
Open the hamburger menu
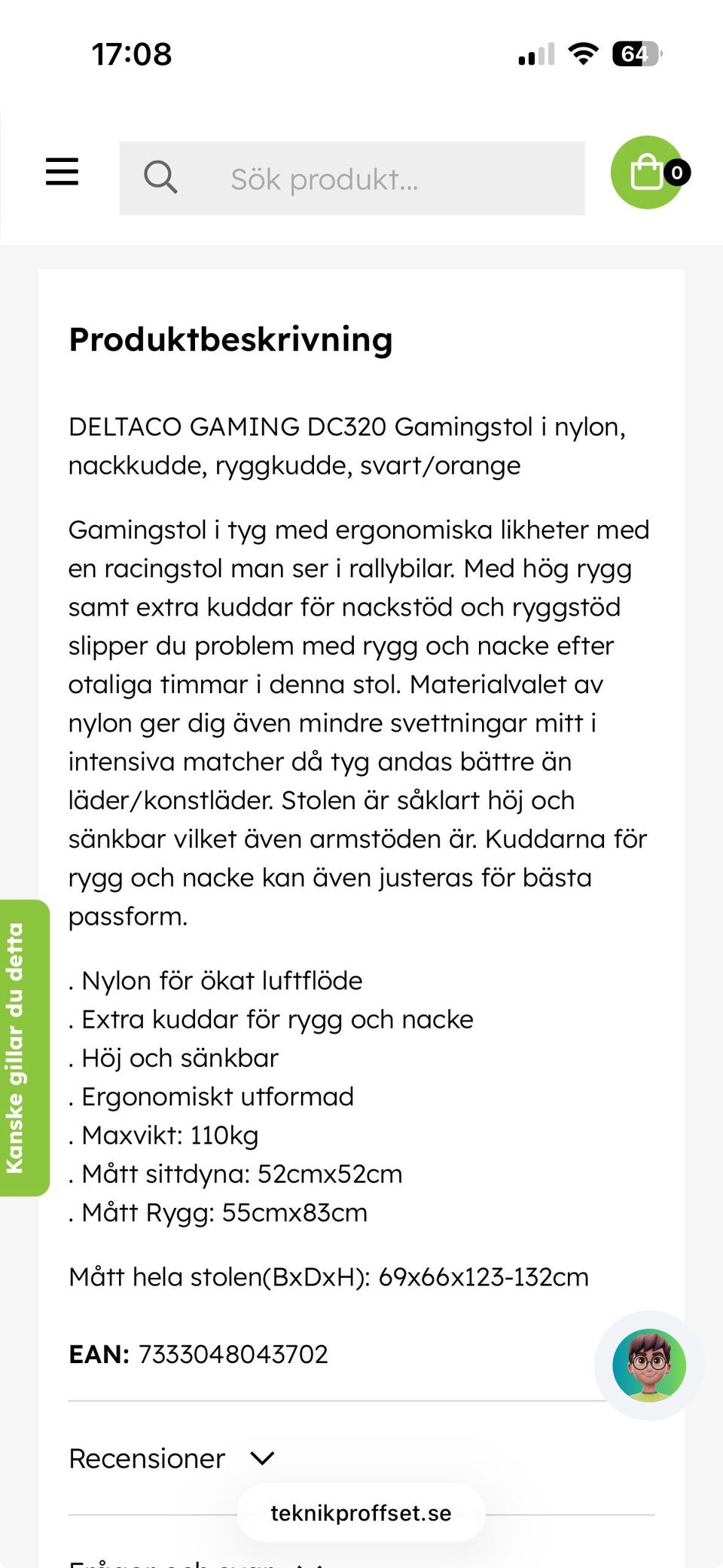[62, 172]
